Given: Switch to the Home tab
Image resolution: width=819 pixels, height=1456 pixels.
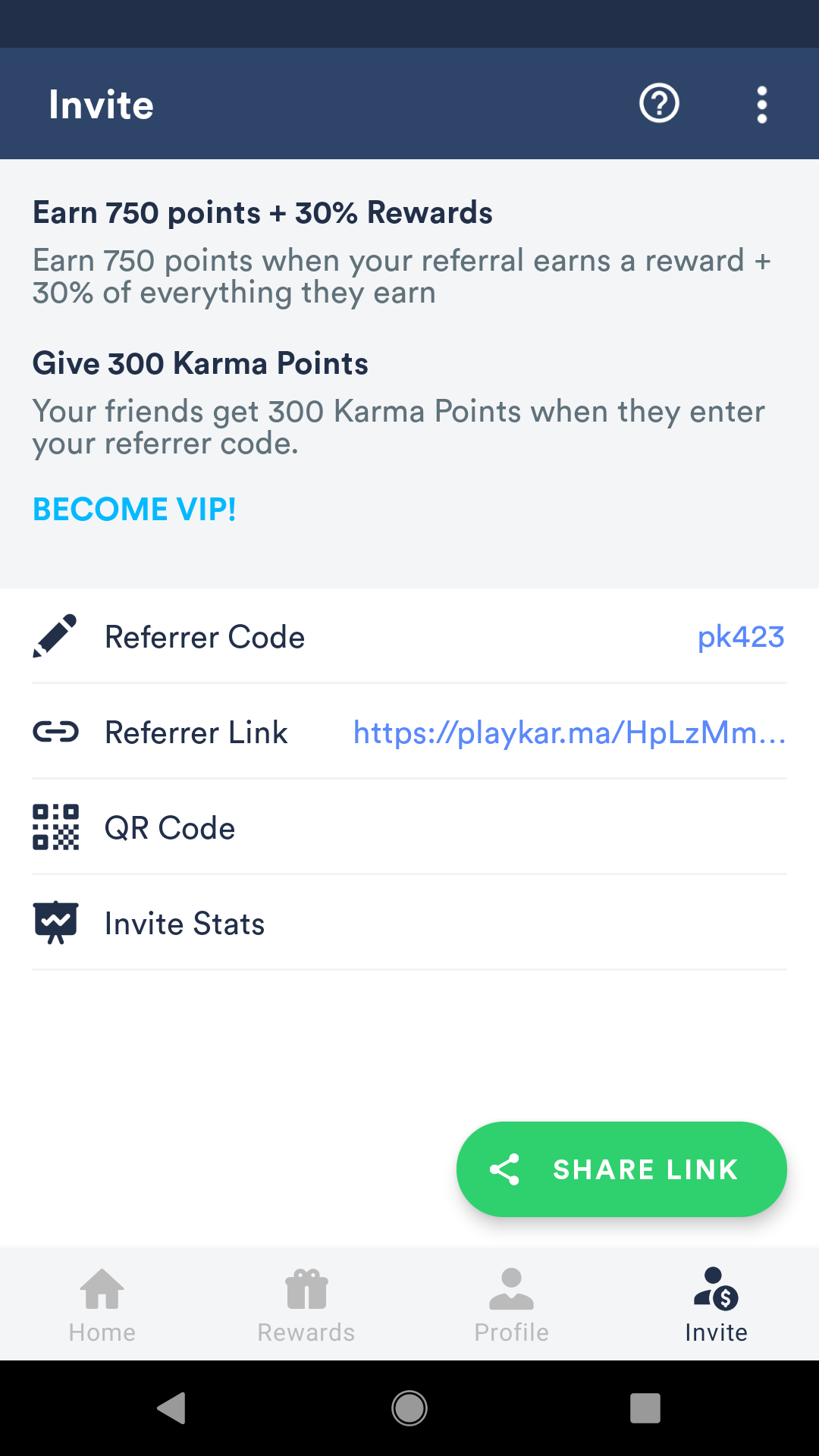Looking at the screenshot, I should [102, 1304].
